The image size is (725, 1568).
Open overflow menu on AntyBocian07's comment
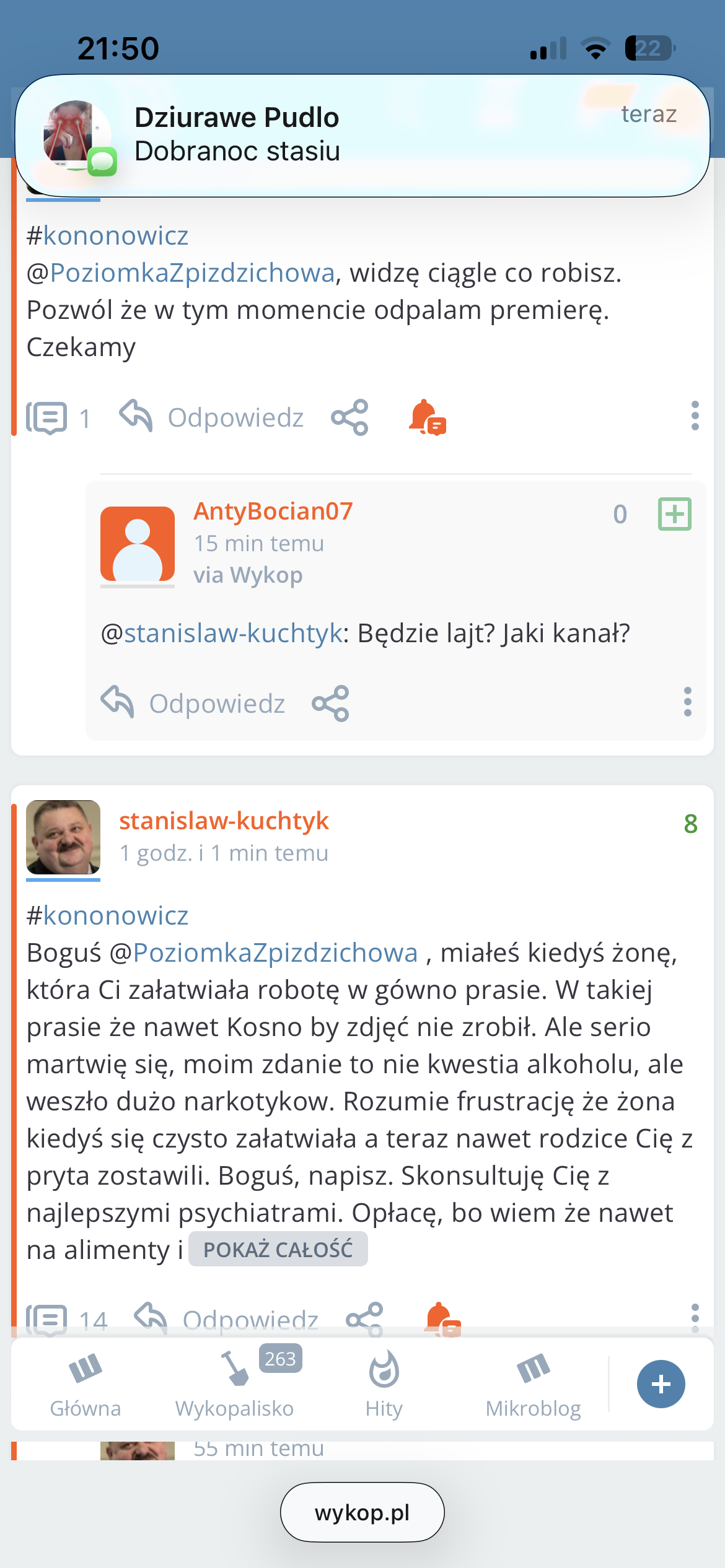pos(687,702)
